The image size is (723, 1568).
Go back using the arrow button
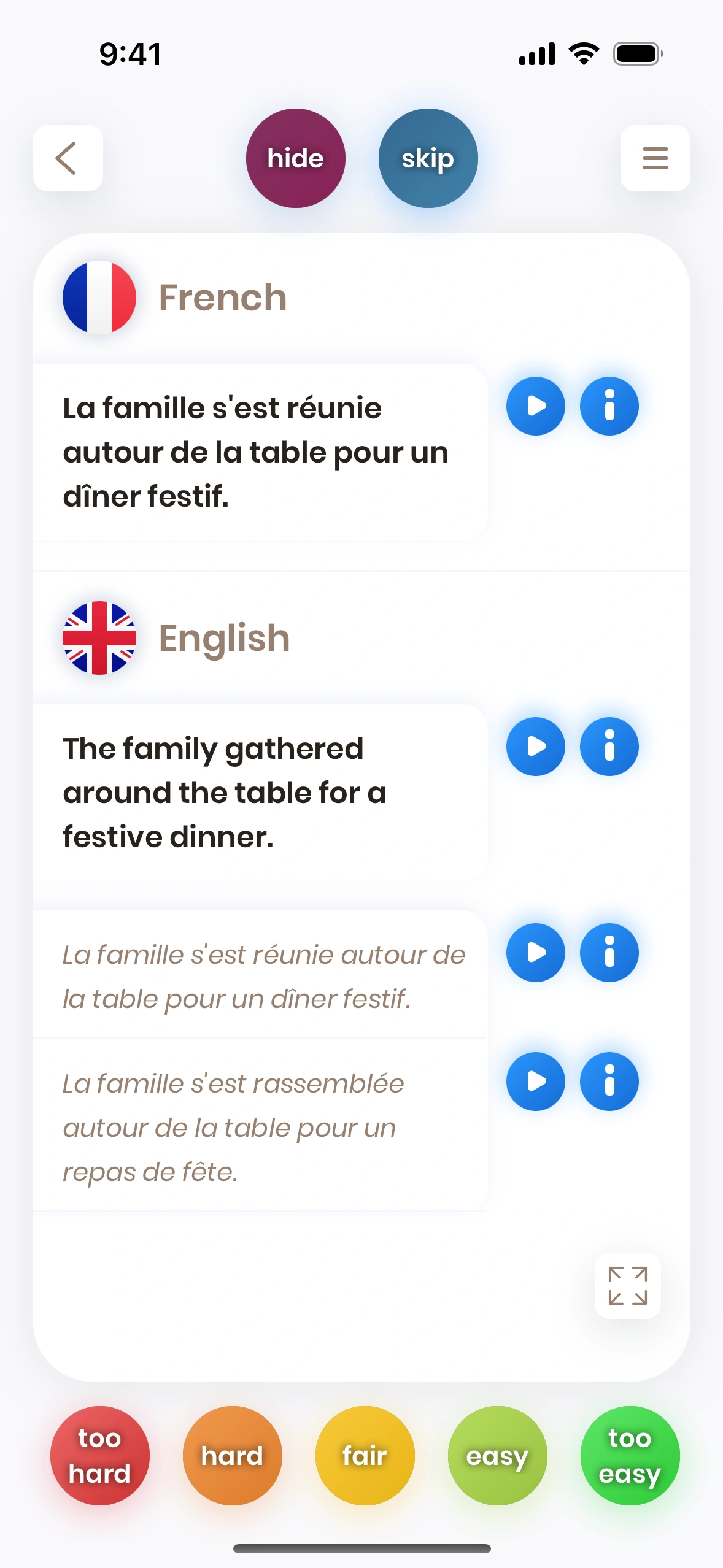[x=68, y=158]
